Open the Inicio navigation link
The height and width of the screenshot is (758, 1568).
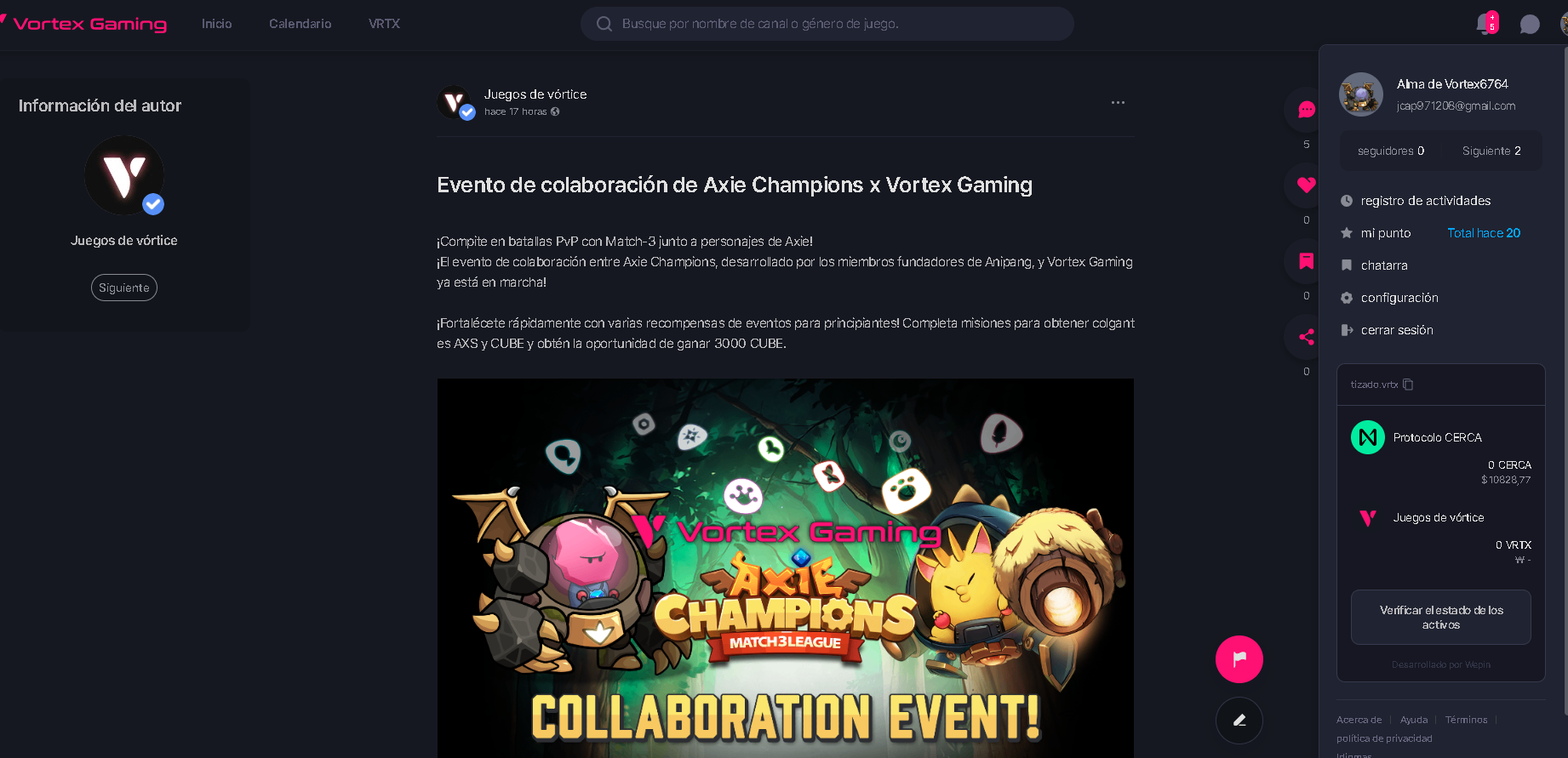click(216, 24)
